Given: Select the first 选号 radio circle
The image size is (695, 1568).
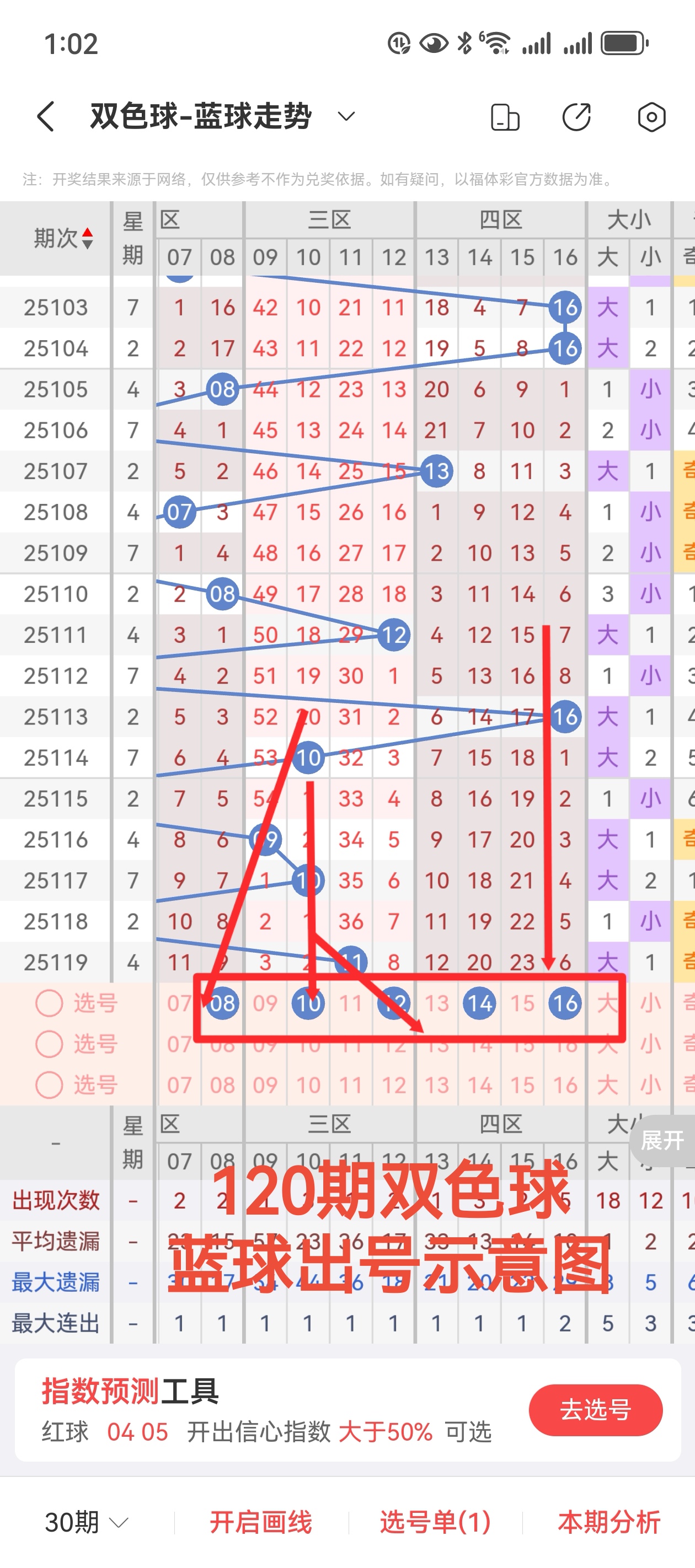Looking at the screenshot, I should click(x=49, y=1003).
